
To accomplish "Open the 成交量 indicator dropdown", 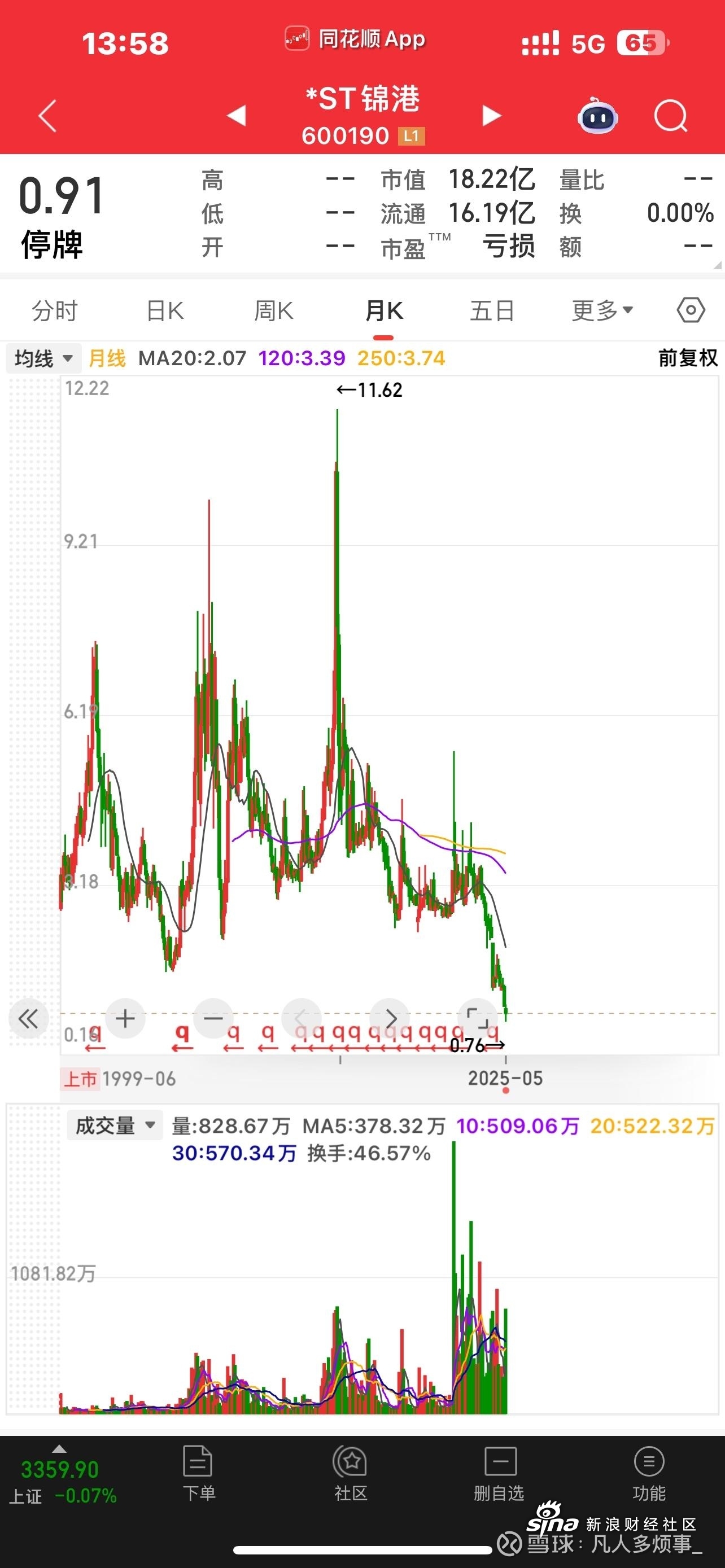I will [x=115, y=1126].
